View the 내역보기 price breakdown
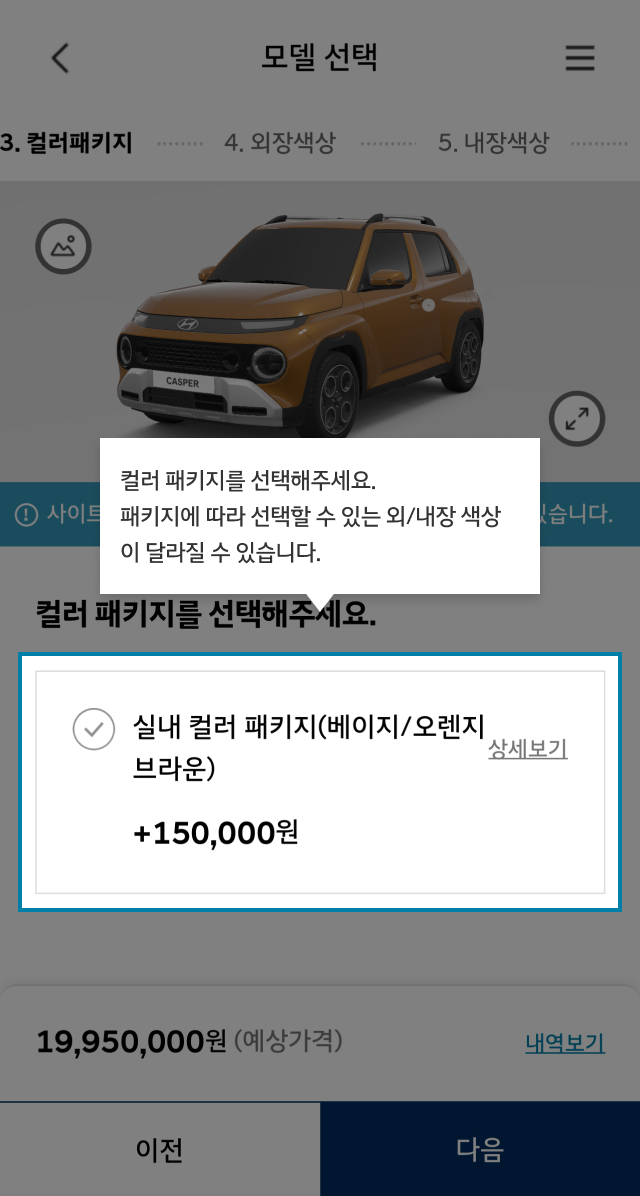The height and width of the screenshot is (1196, 640). coord(564,1043)
